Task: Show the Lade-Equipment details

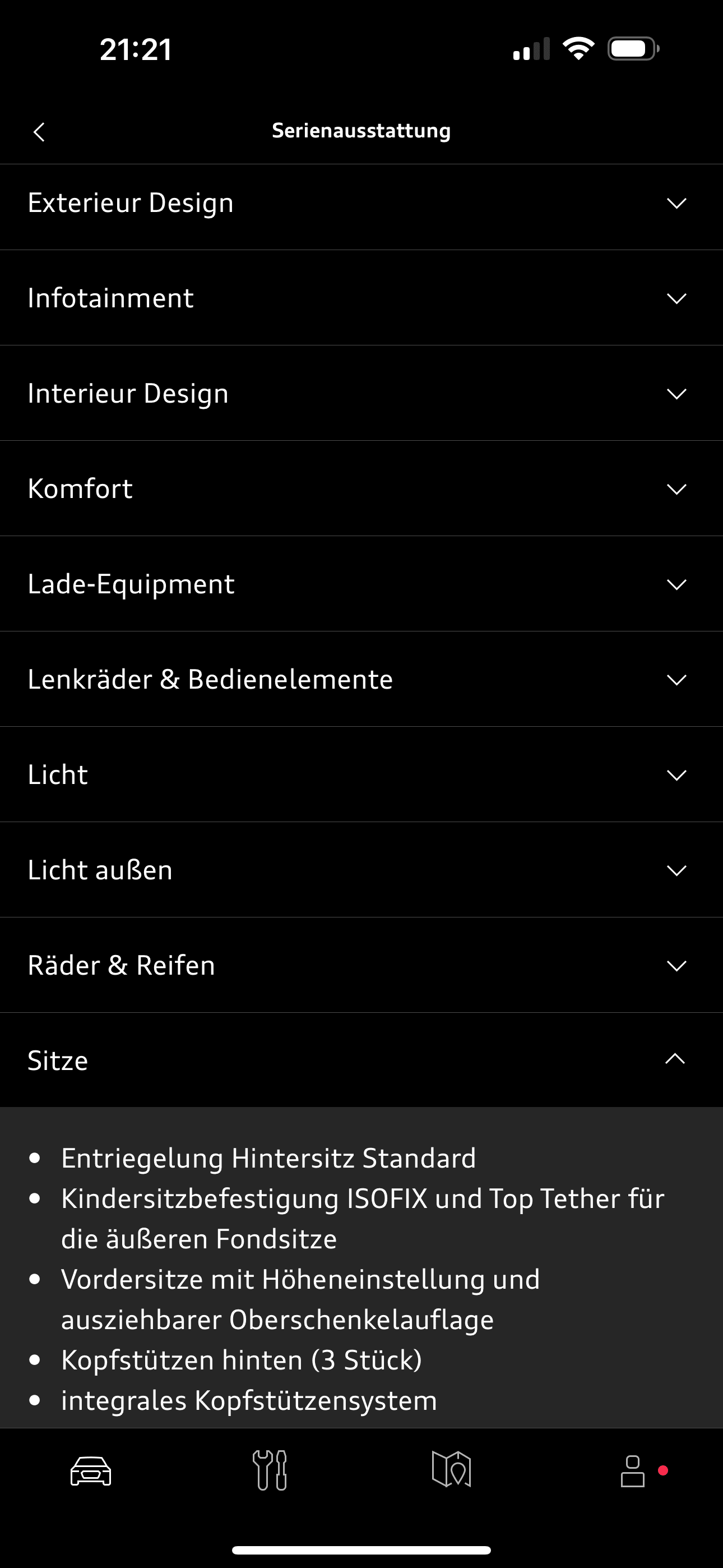Action: coord(361,584)
